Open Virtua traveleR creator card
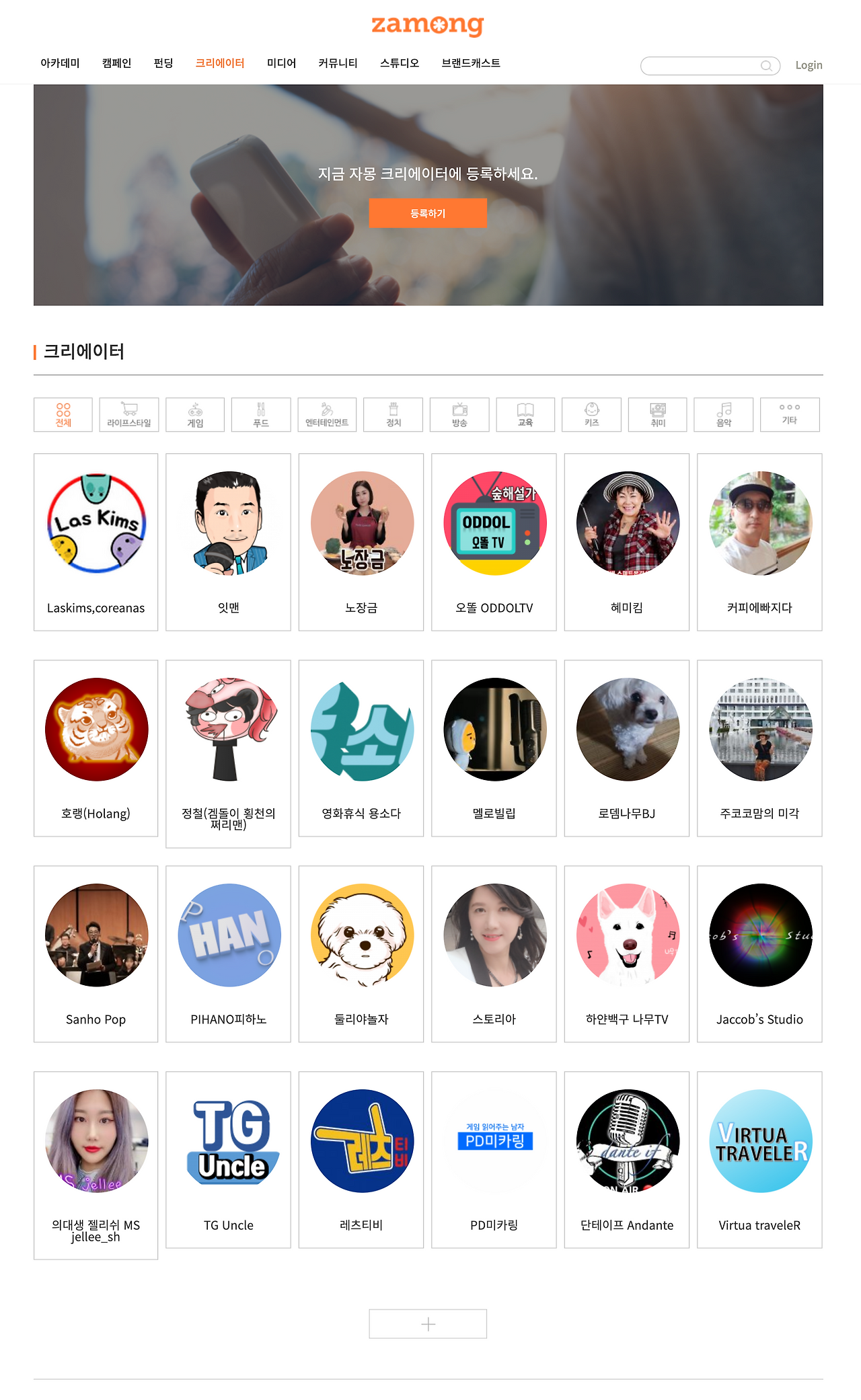Viewport: 861px width, 1400px height. (x=759, y=1160)
